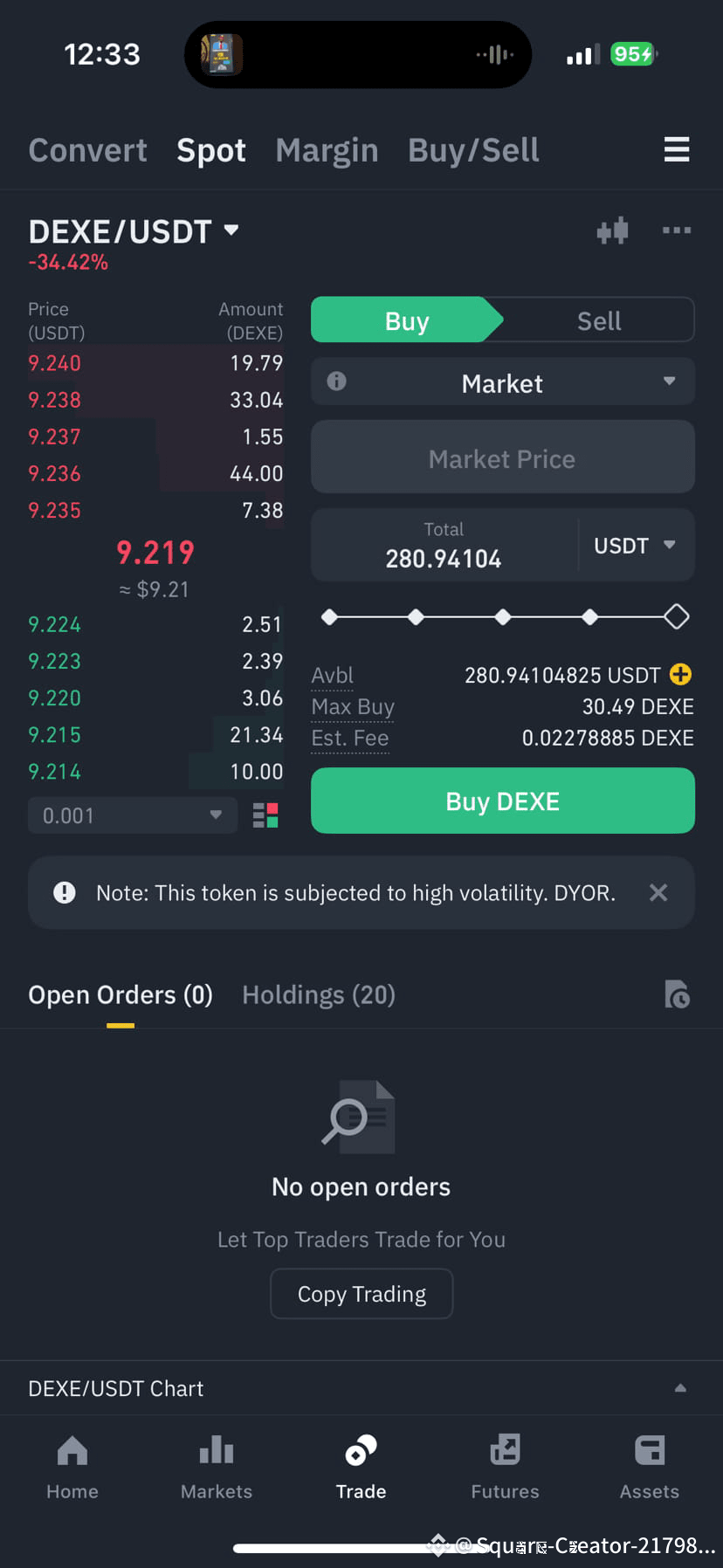723x1568 pixels.
Task: Open the three-dot more options
Action: click(677, 230)
